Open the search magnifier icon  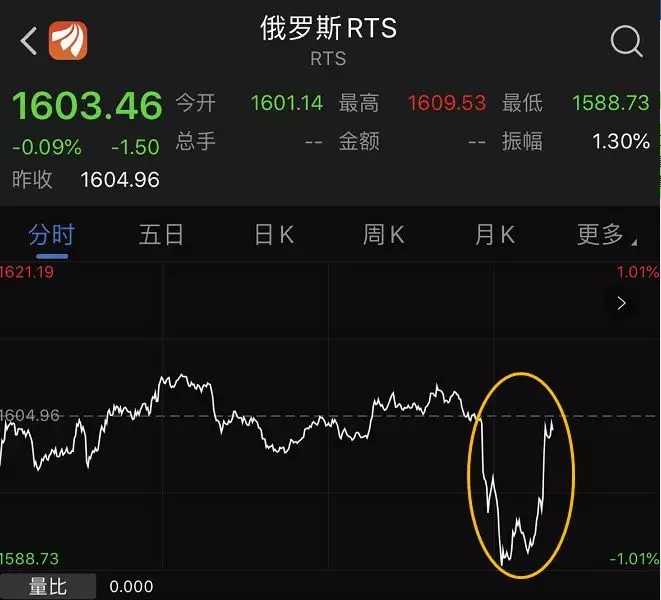click(x=626, y=41)
